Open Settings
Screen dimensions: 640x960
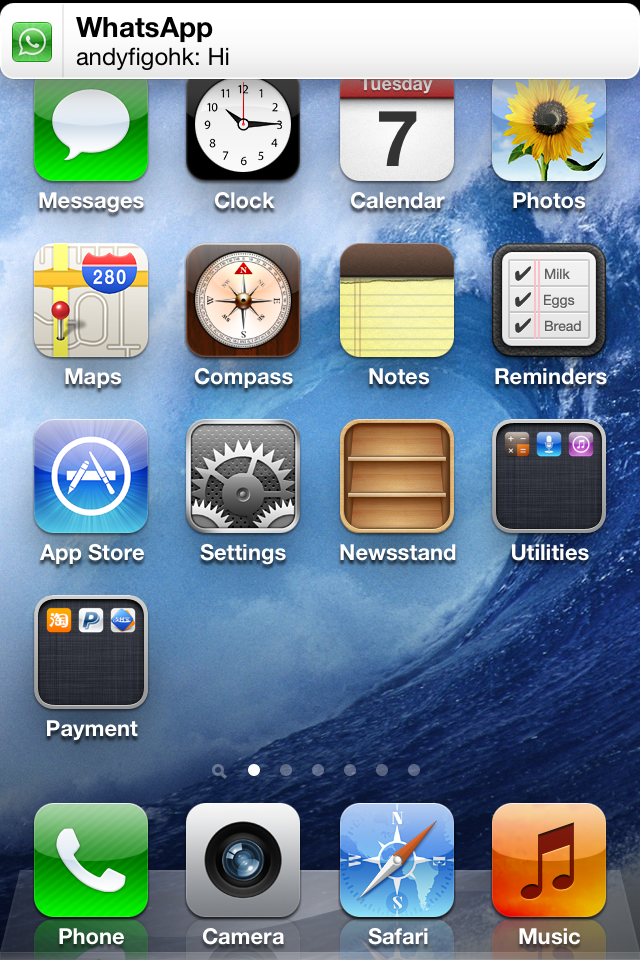(243, 477)
